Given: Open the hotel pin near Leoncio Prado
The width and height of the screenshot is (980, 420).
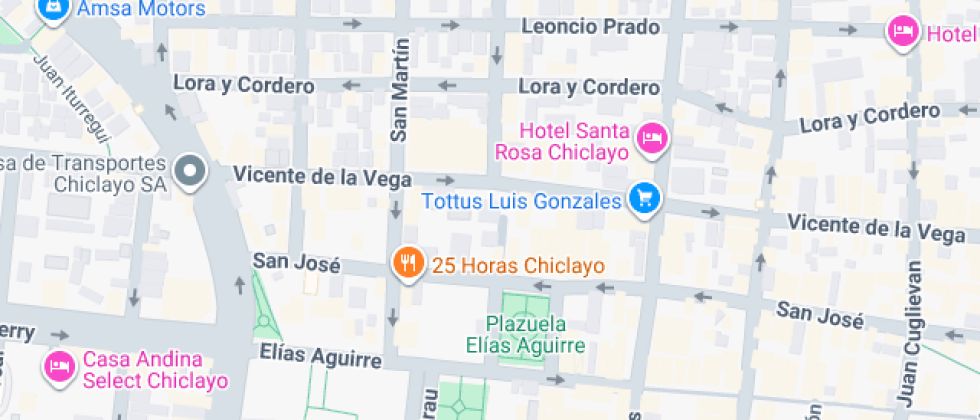Looking at the screenshot, I should tap(903, 30).
